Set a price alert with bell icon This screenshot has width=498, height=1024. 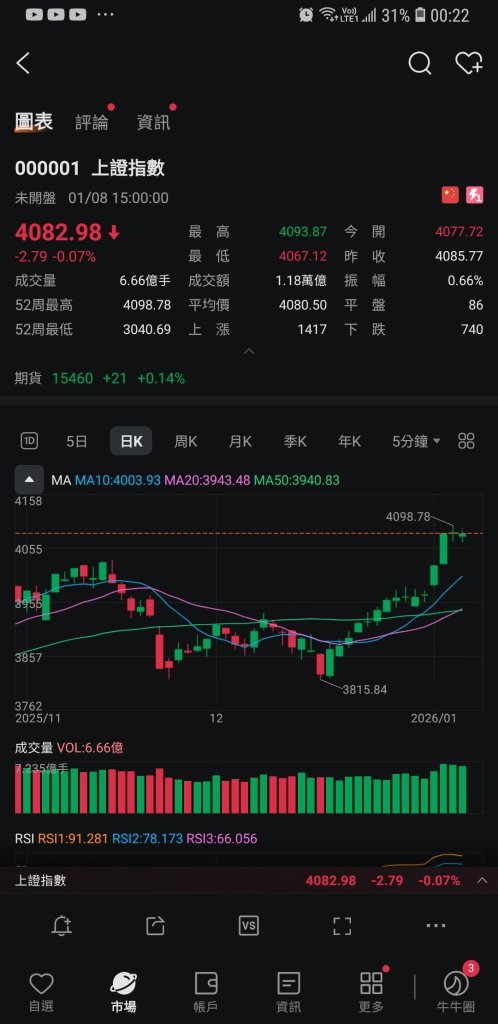tap(61, 925)
